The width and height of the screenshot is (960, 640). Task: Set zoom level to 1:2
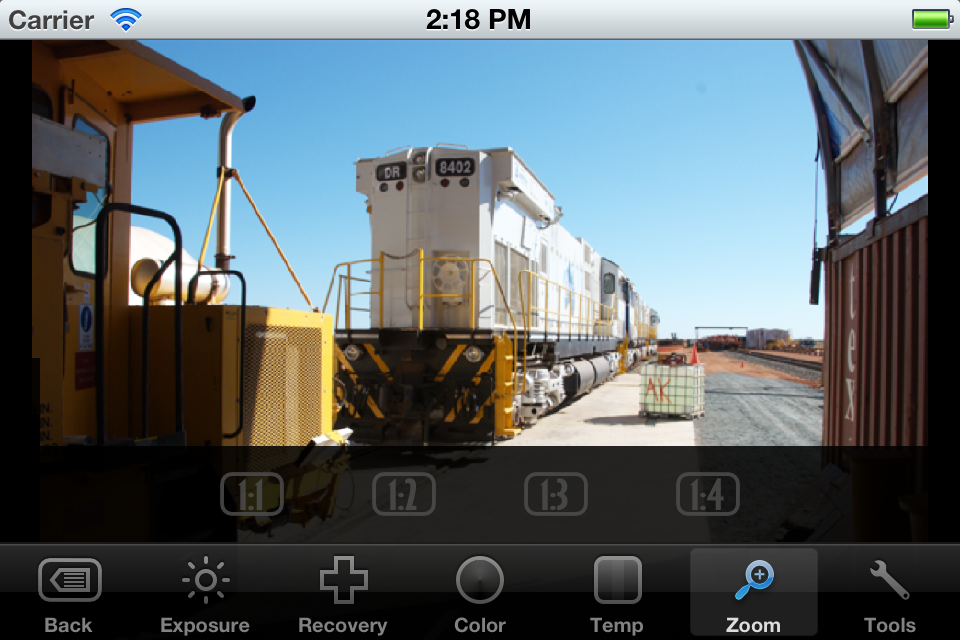coord(404,494)
